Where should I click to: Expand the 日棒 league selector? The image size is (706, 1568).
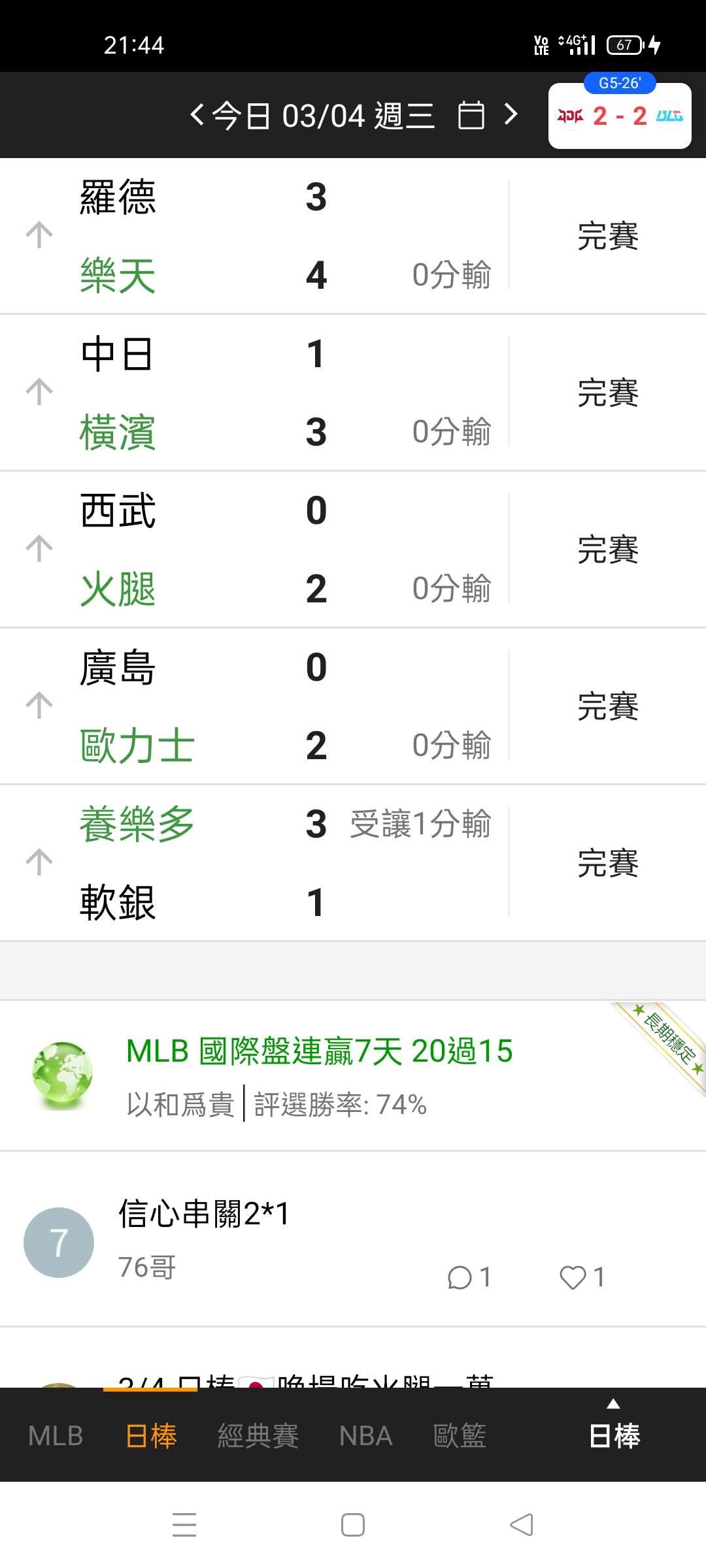(614, 1431)
